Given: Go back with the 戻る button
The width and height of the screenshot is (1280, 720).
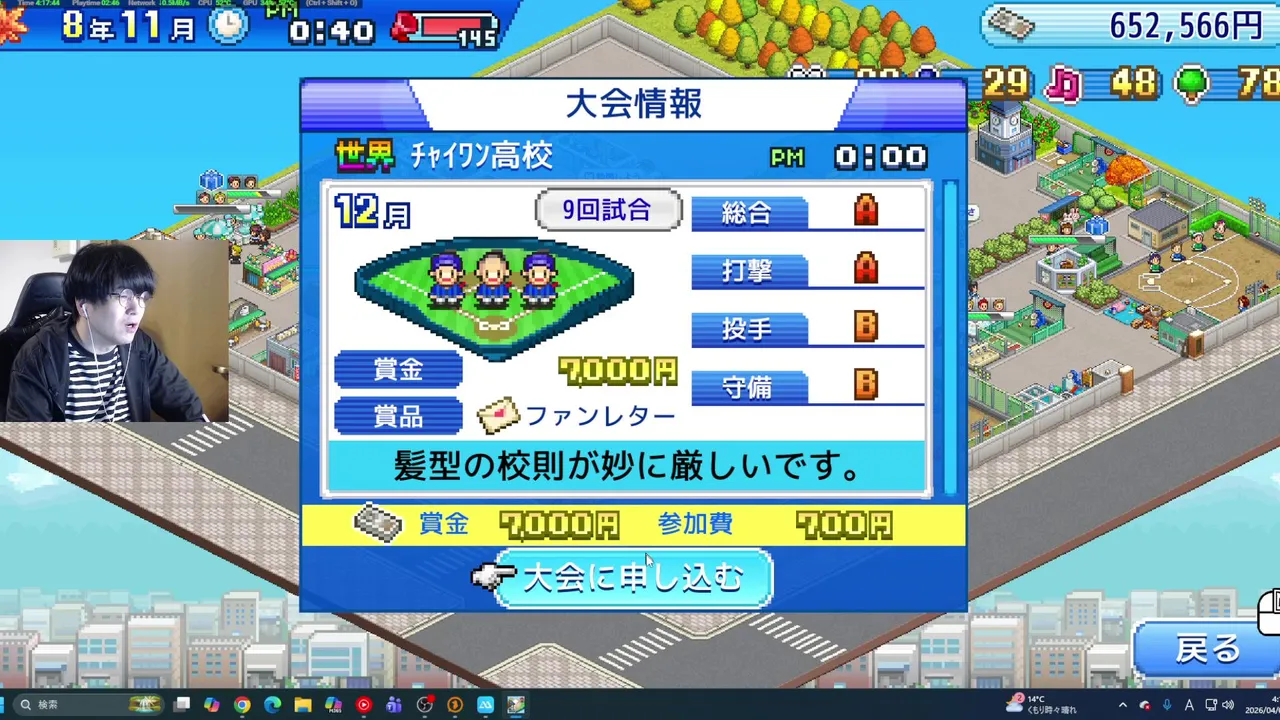Looking at the screenshot, I should [1207, 650].
